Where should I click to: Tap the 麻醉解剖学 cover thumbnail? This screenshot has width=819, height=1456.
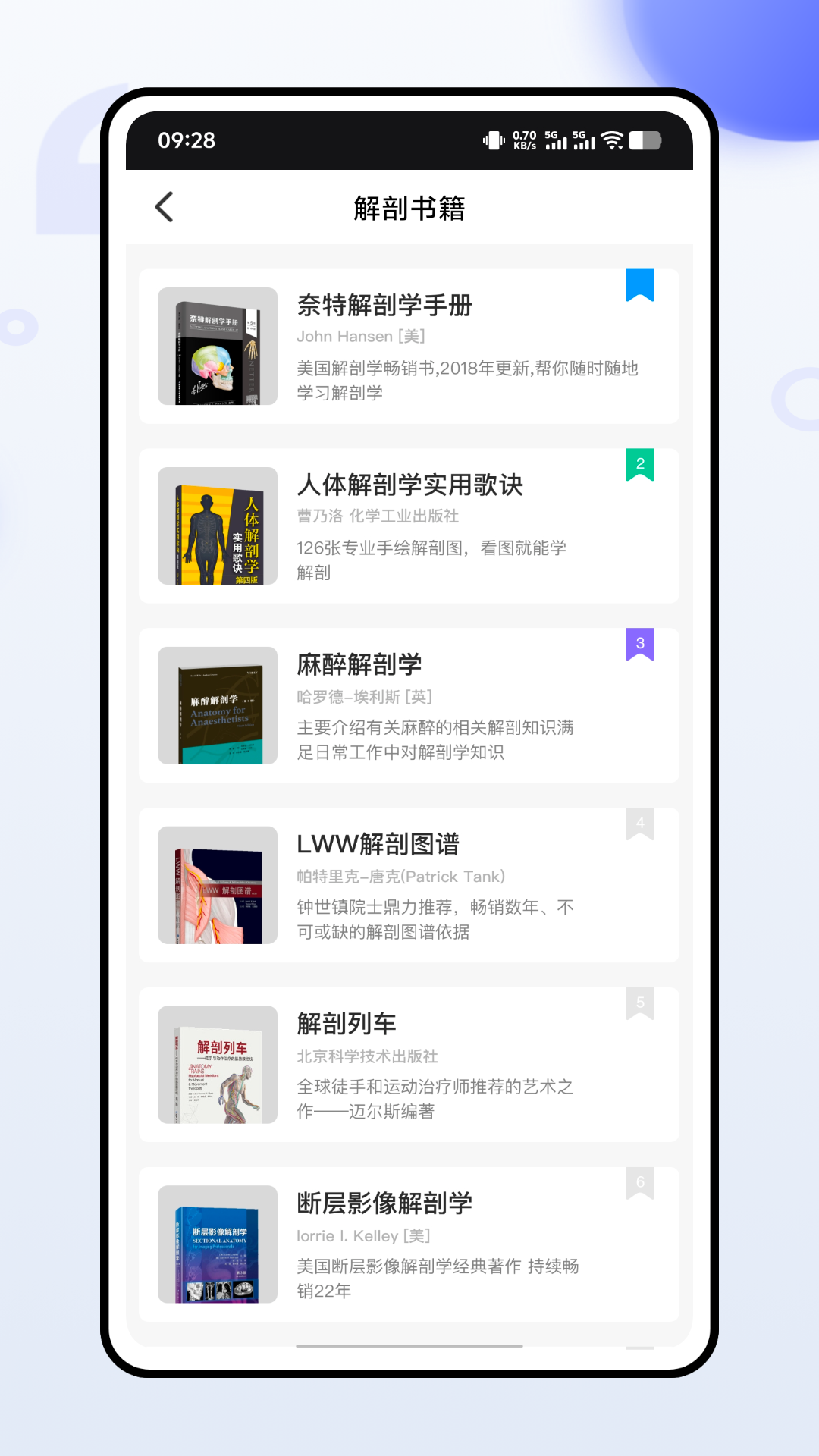tap(217, 707)
